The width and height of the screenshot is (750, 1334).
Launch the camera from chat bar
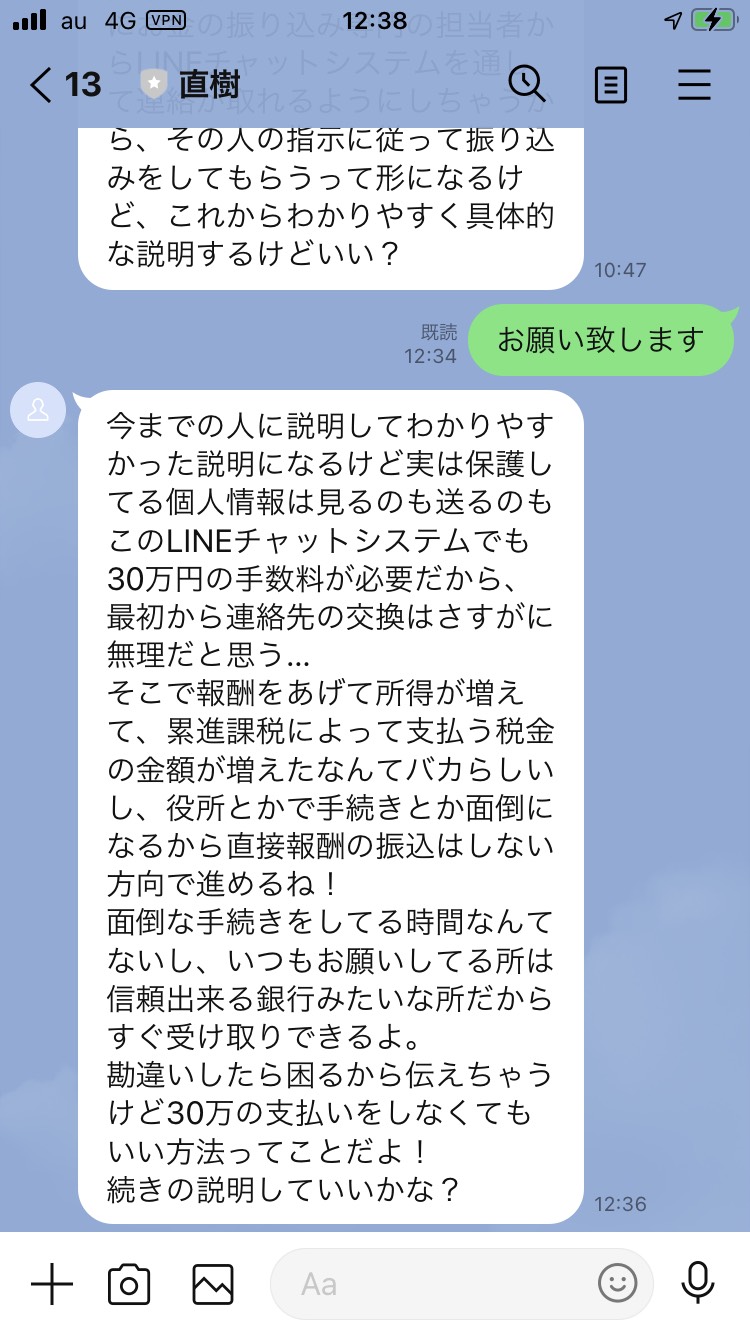[x=129, y=1283]
